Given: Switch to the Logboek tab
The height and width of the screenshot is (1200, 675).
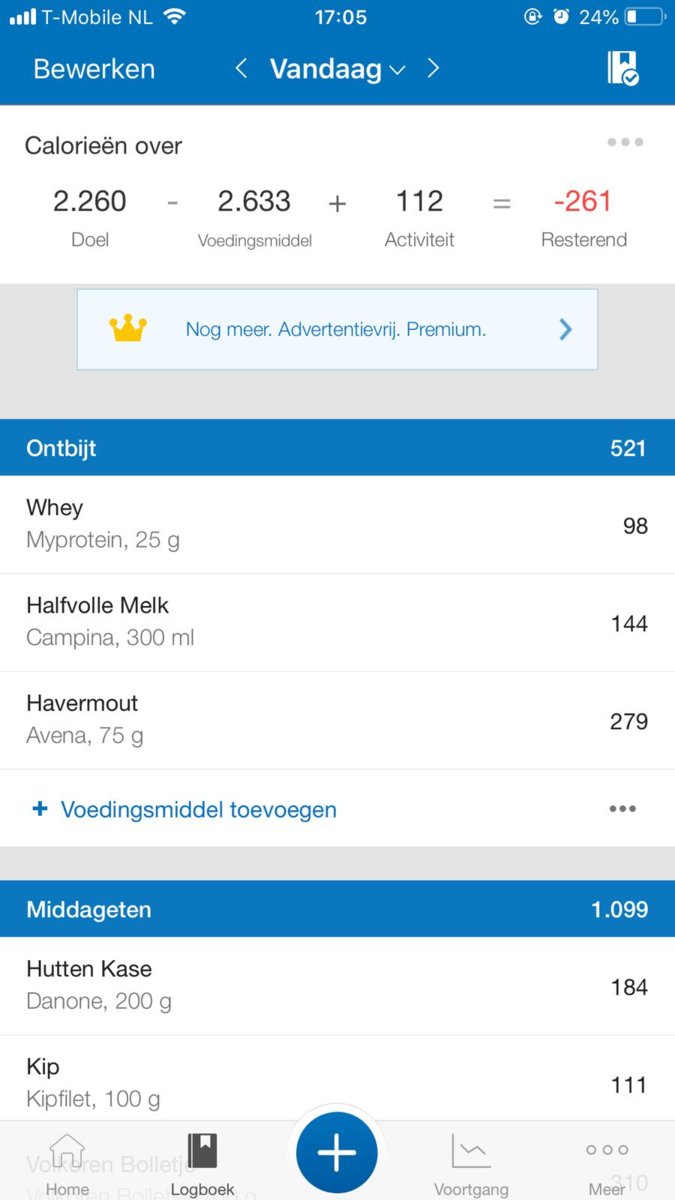Looking at the screenshot, I should 202,1164.
